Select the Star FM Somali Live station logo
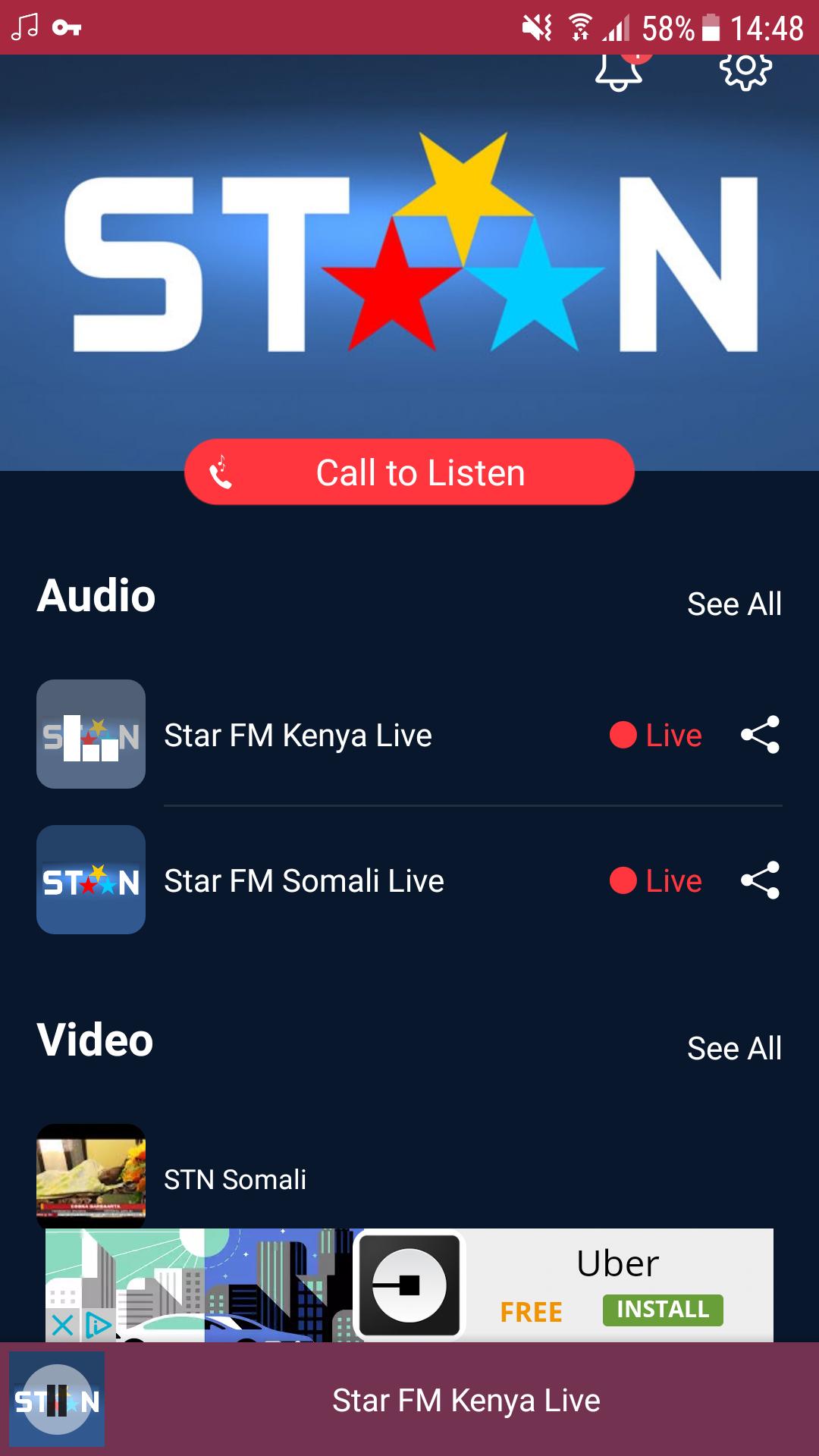 tap(91, 880)
